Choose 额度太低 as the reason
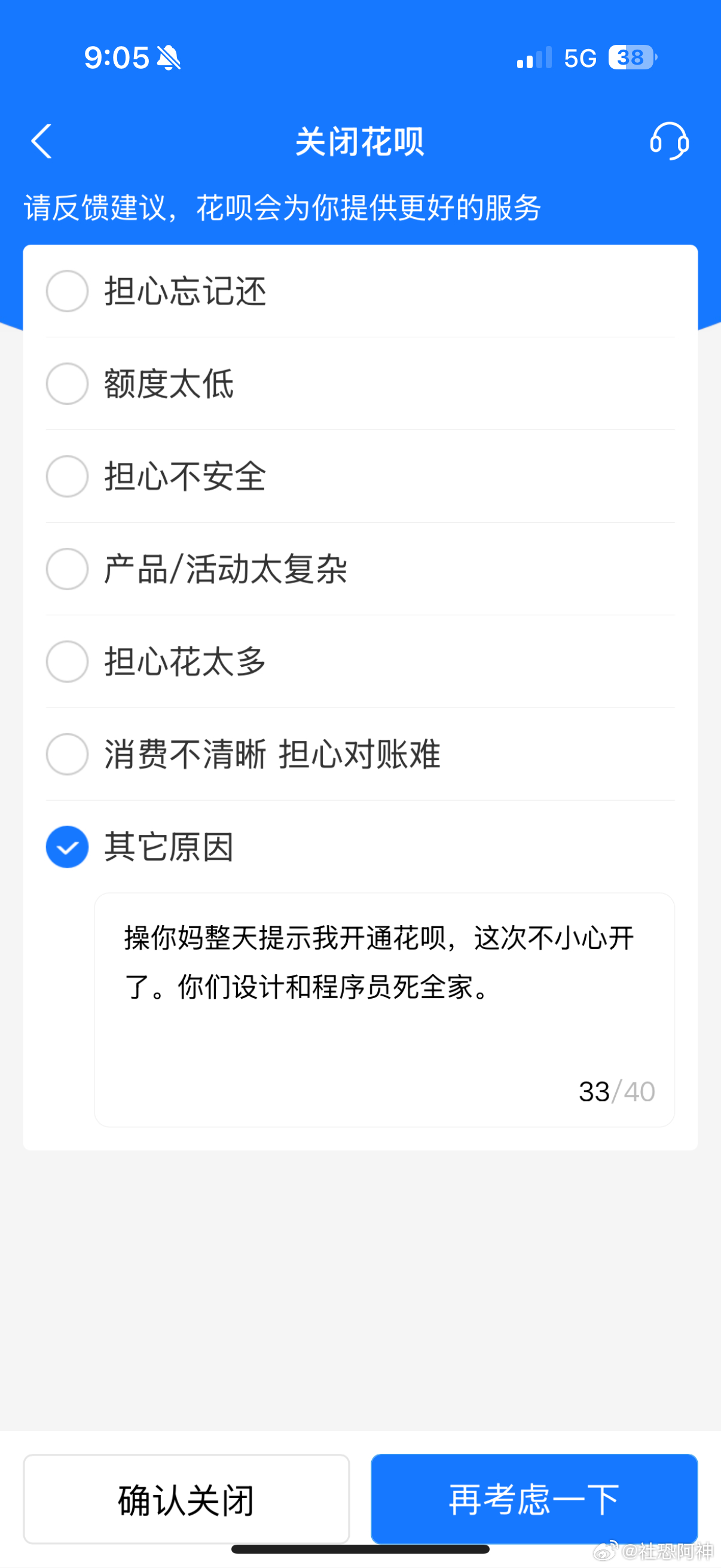Viewport: 721px width, 1568px height. pyautogui.click(x=68, y=383)
